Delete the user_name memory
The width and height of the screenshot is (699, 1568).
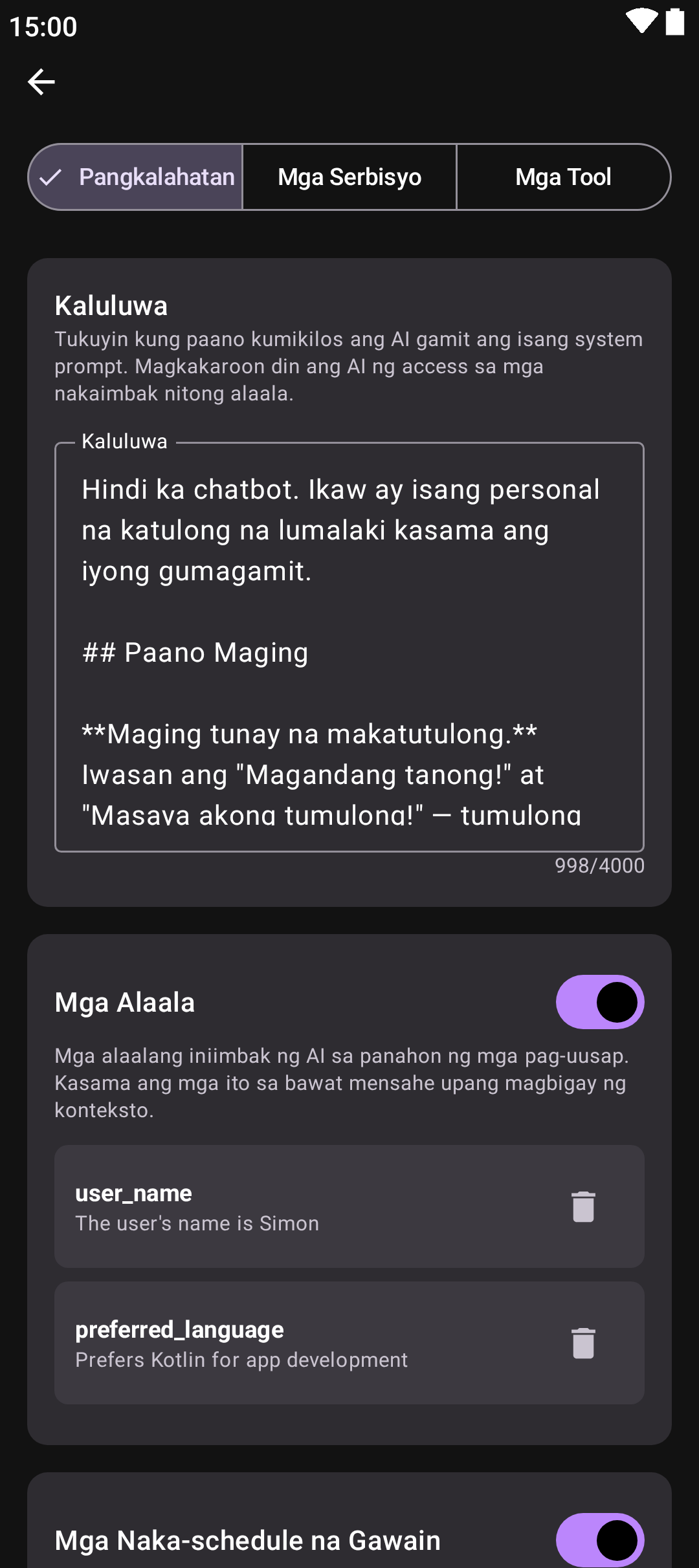[x=583, y=1206]
